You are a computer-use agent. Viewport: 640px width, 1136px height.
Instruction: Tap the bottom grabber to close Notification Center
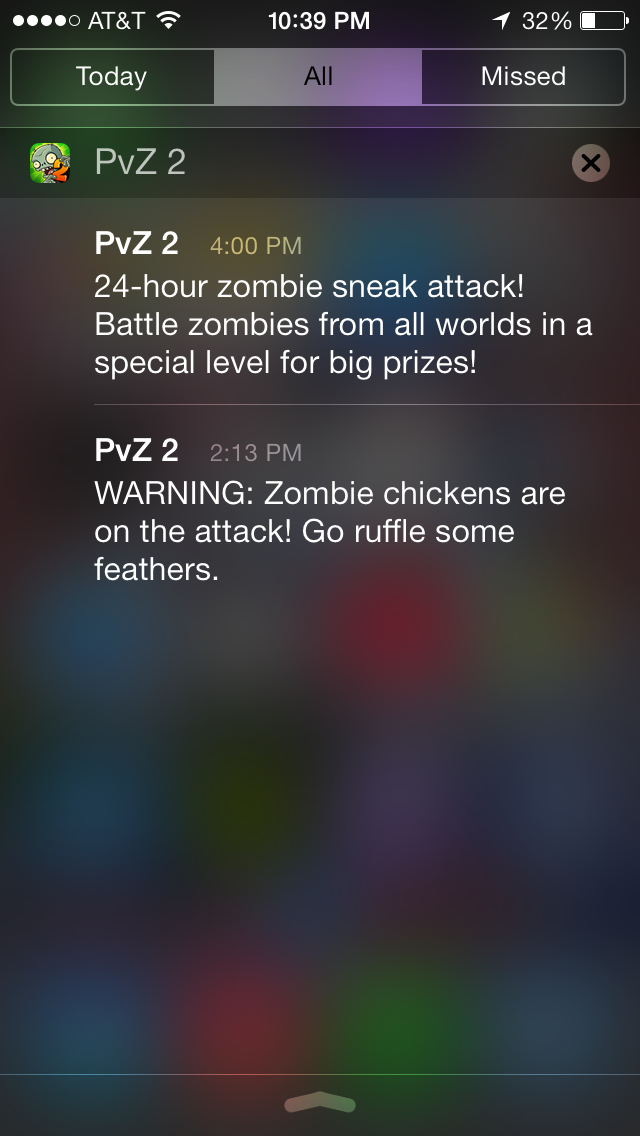pyautogui.click(x=320, y=1103)
